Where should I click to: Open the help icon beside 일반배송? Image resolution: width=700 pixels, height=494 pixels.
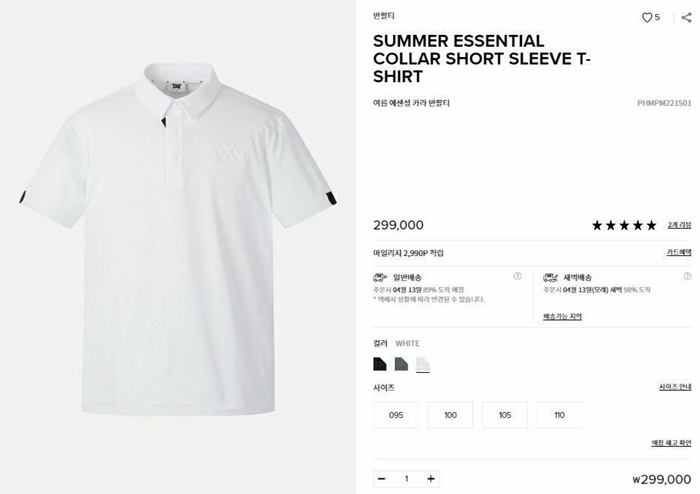[518, 276]
